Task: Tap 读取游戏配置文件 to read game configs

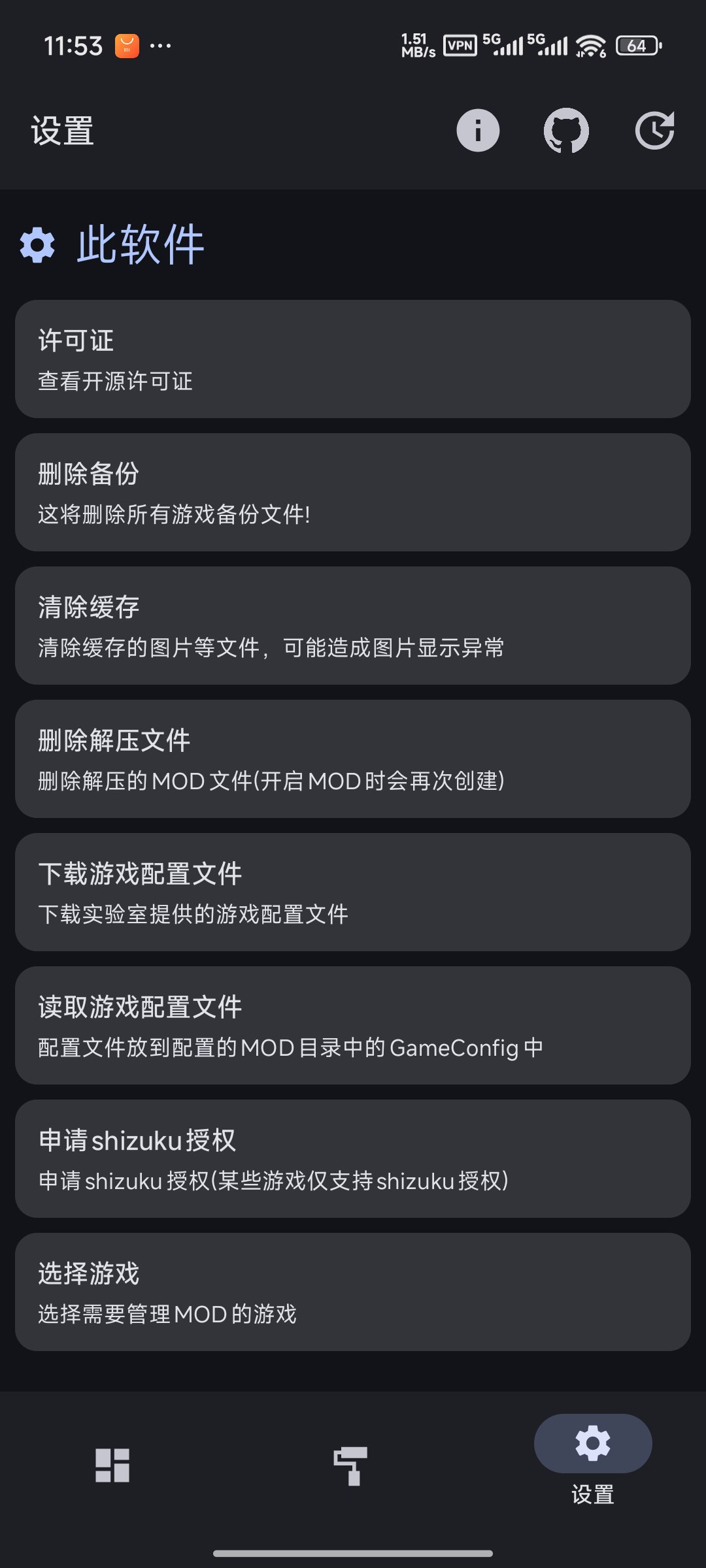Action: pyautogui.click(x=353, y=1026)
